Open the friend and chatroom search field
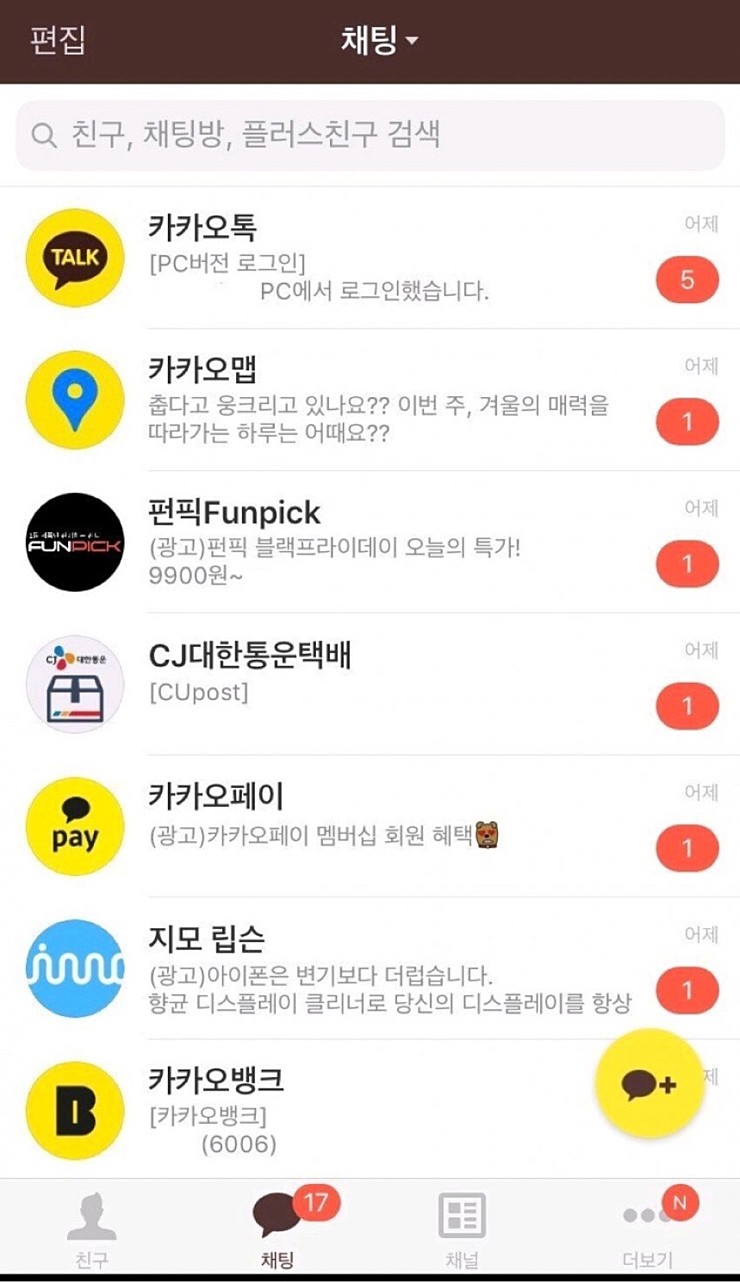 (370, 135)
